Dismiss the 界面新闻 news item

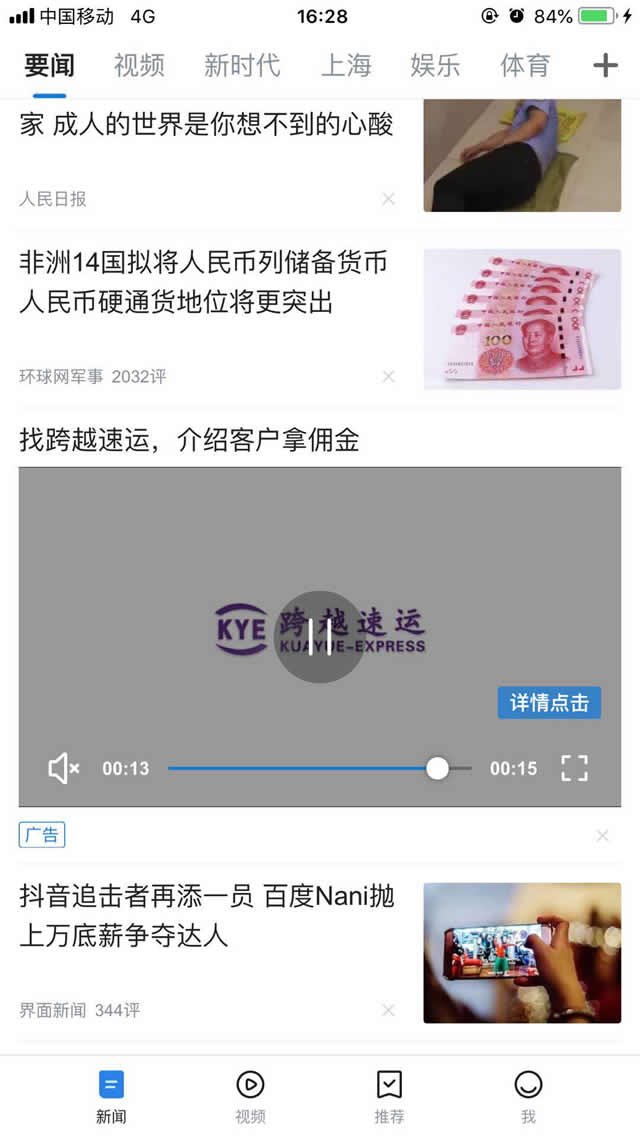pos(389,1011)
